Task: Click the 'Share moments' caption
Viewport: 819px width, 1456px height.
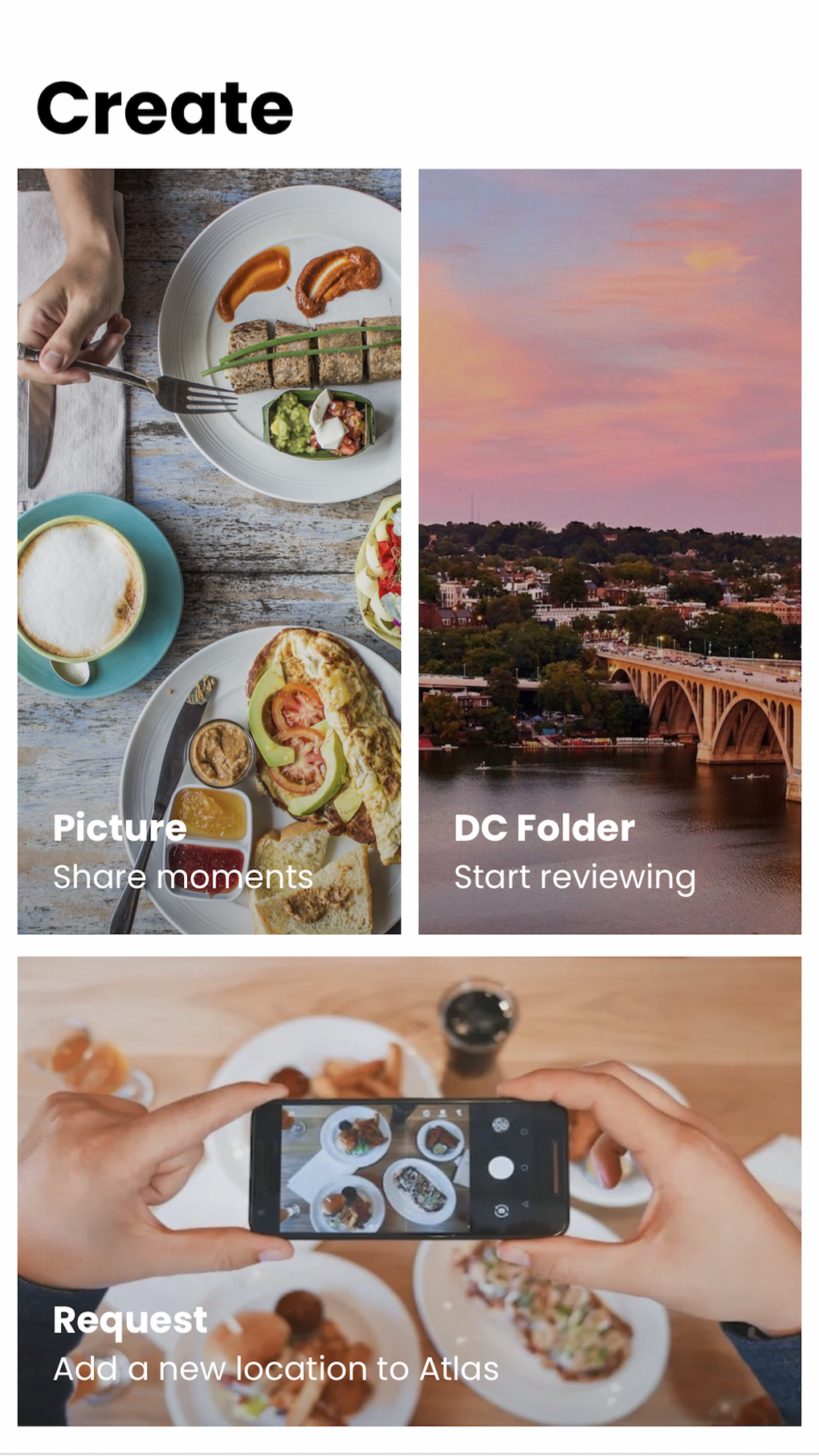Action: (x=183, y=877)
